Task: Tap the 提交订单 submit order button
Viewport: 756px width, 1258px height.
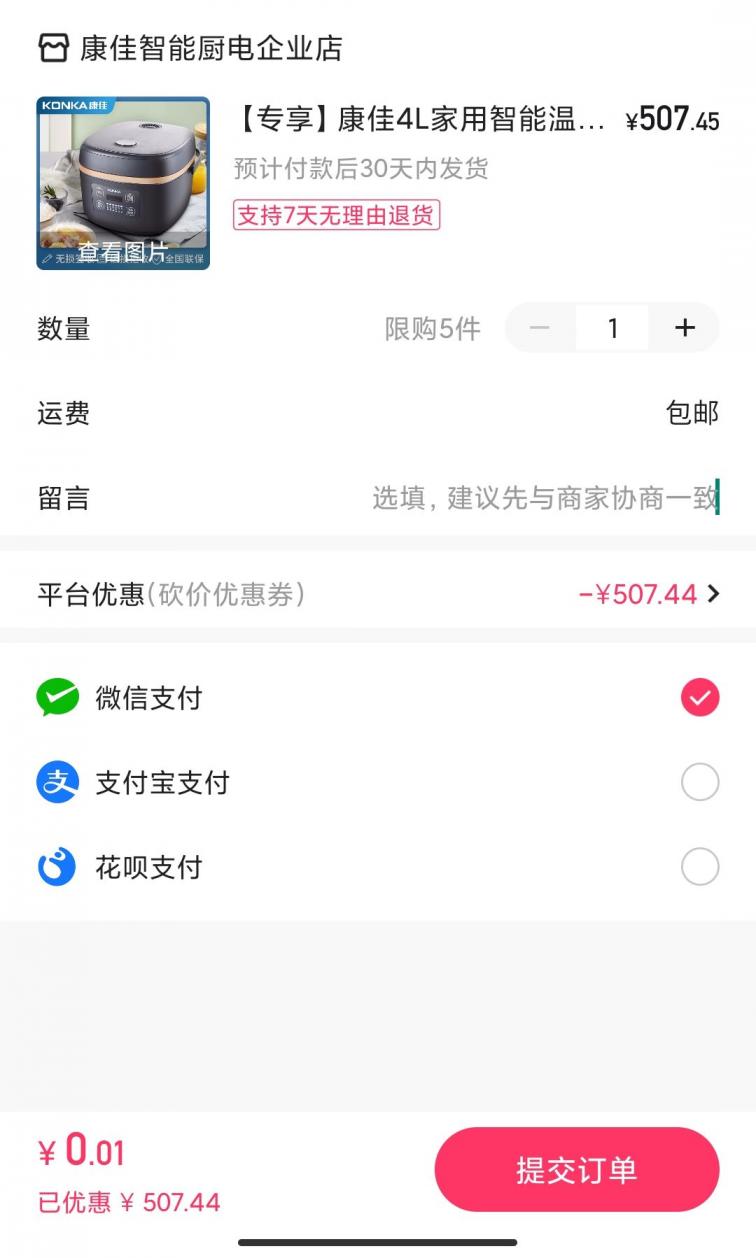Action: click(x=577, y=1169)
